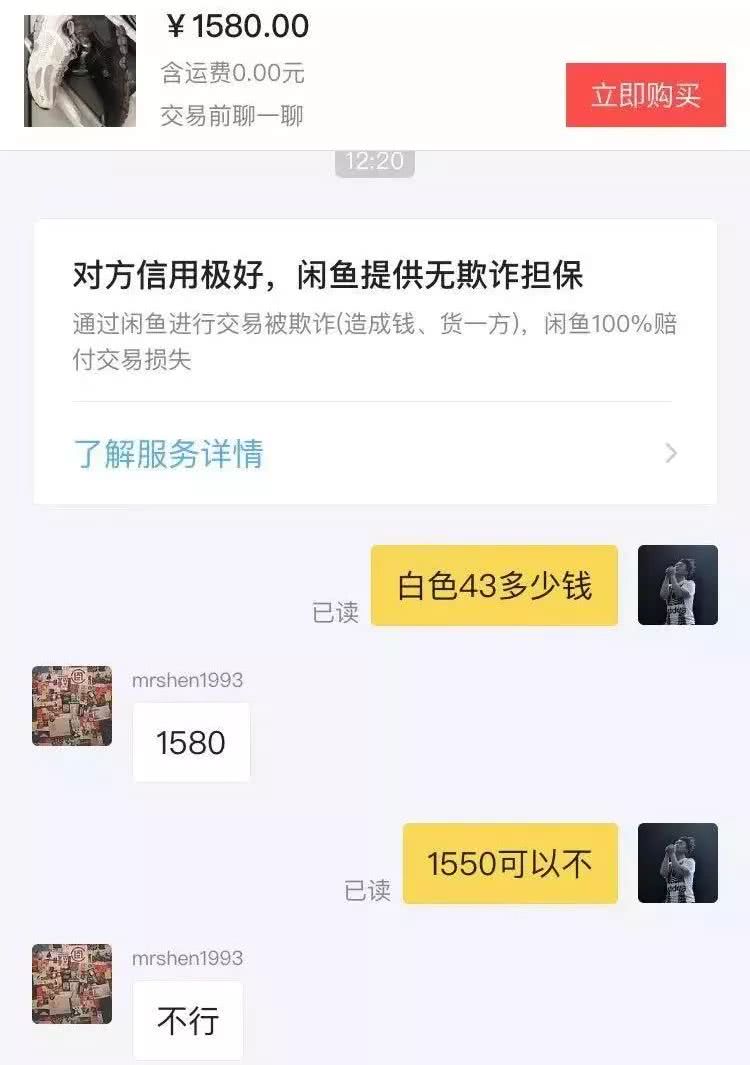Tap the chevron next to 了解服务详情

(671, 455)
